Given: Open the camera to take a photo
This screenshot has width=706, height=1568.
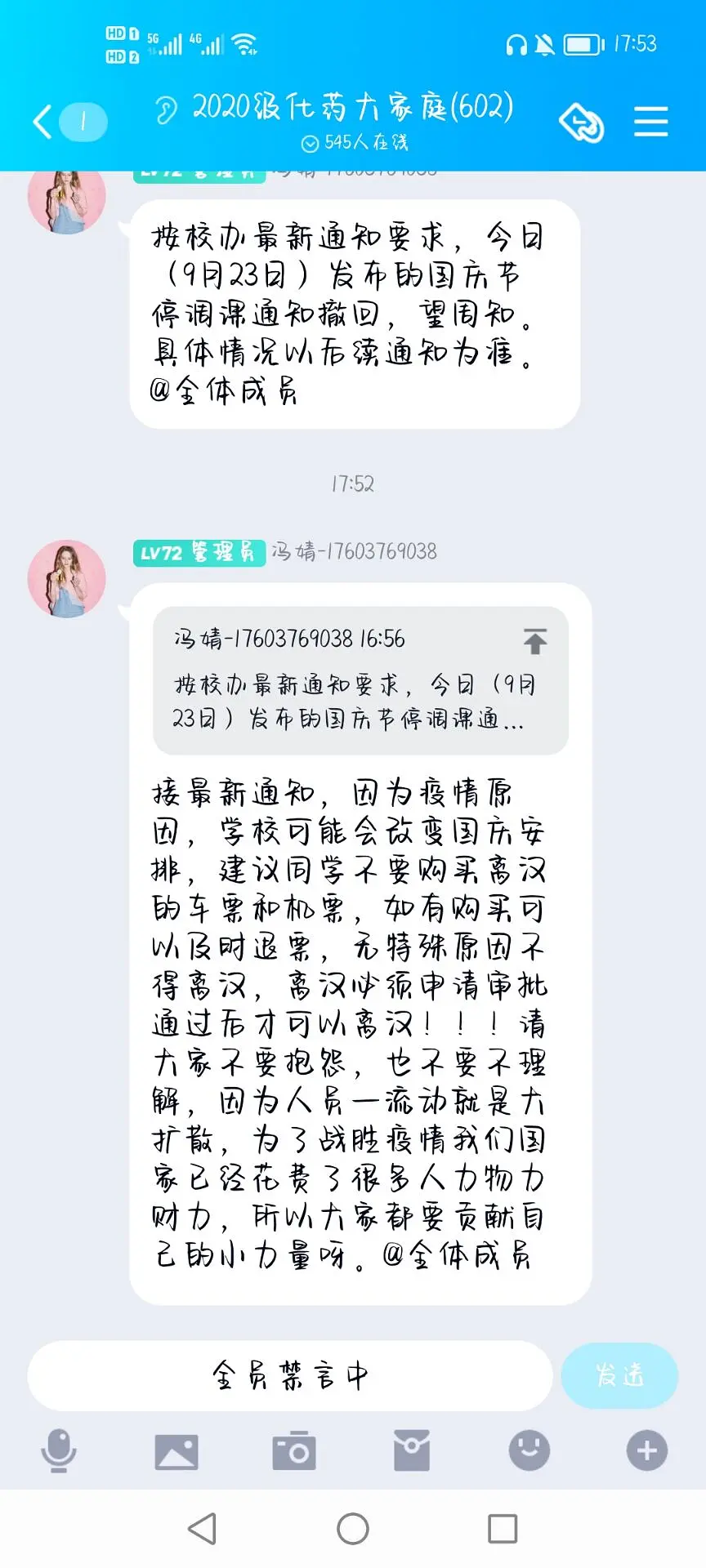Looking at the screenshot, I should (x=293, y=1453).
